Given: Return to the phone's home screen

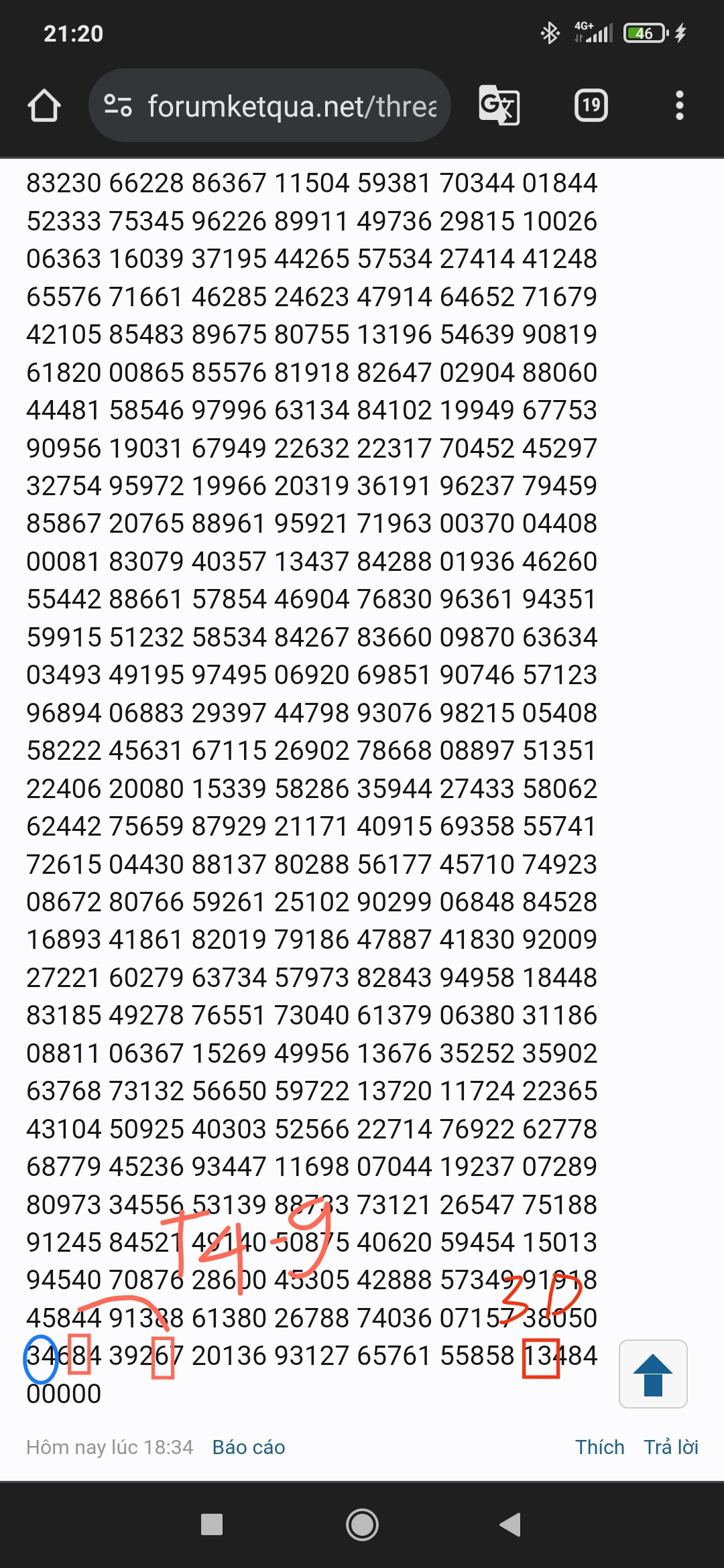Looking at the screenshot, I should 362,1524.
